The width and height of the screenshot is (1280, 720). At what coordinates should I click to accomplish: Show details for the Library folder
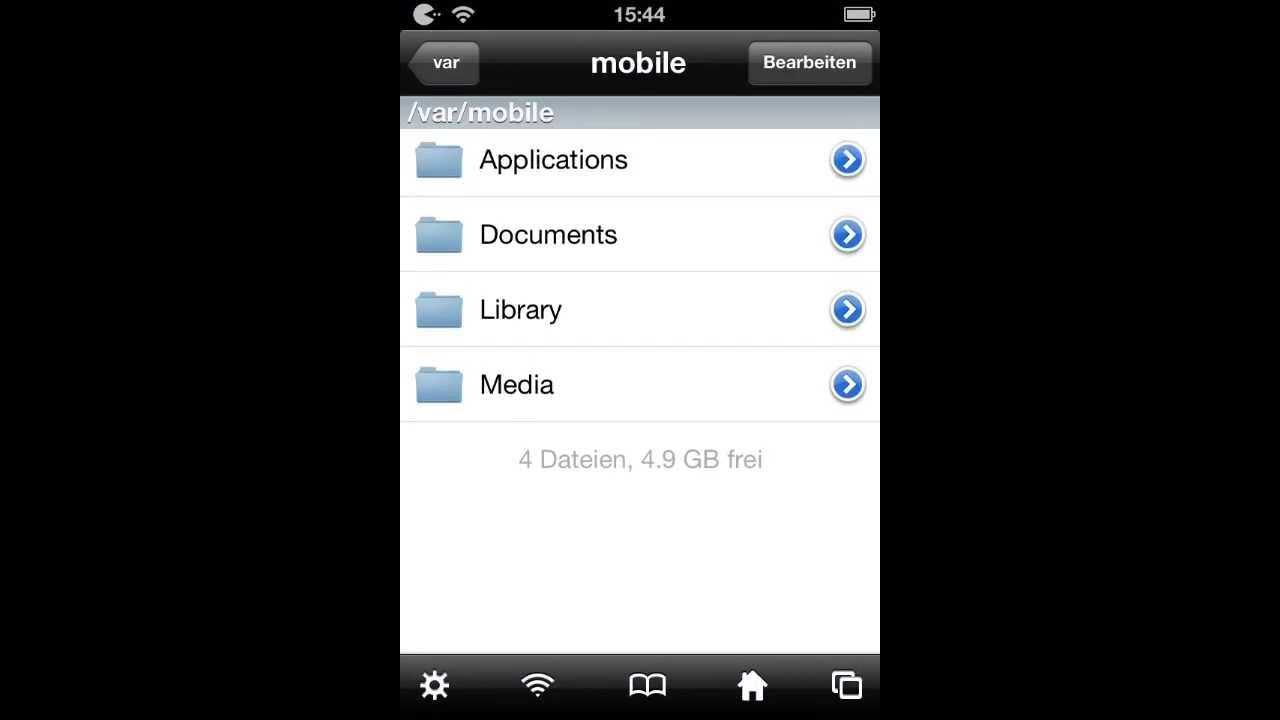point(847,310)
